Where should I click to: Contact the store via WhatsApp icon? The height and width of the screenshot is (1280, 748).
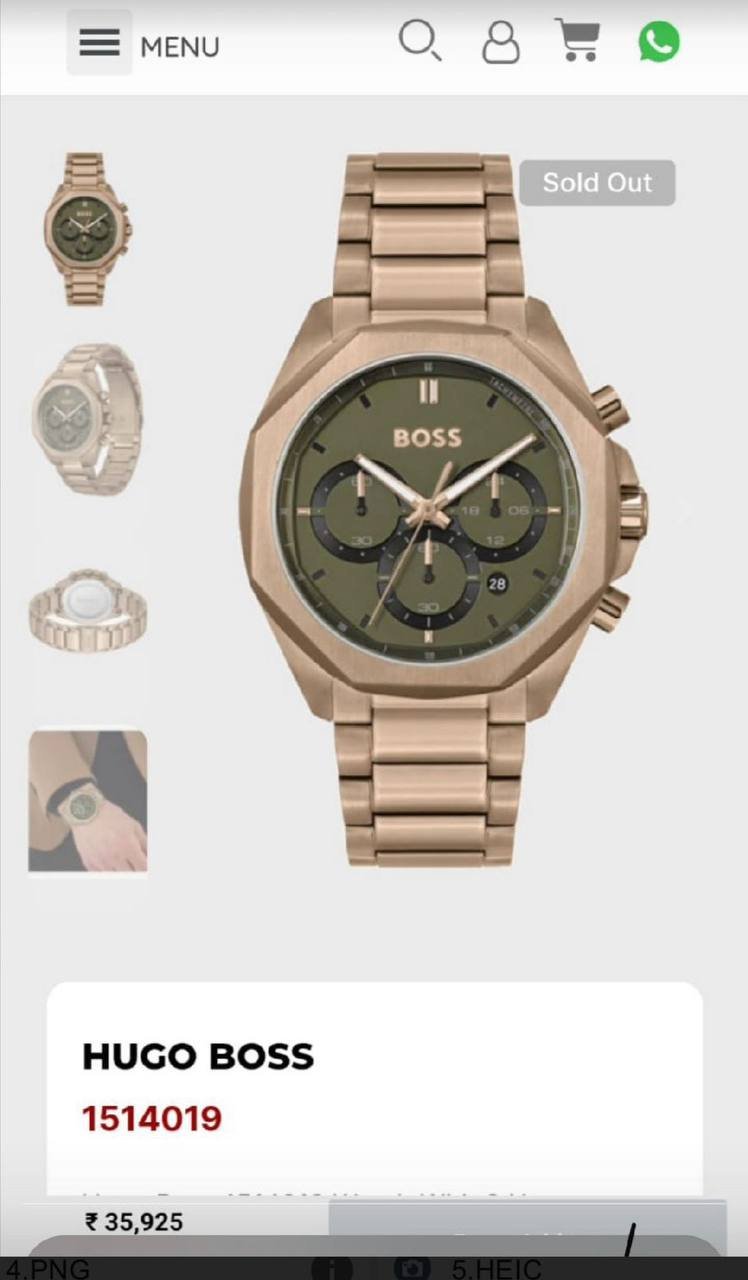(x=659, y=42)
